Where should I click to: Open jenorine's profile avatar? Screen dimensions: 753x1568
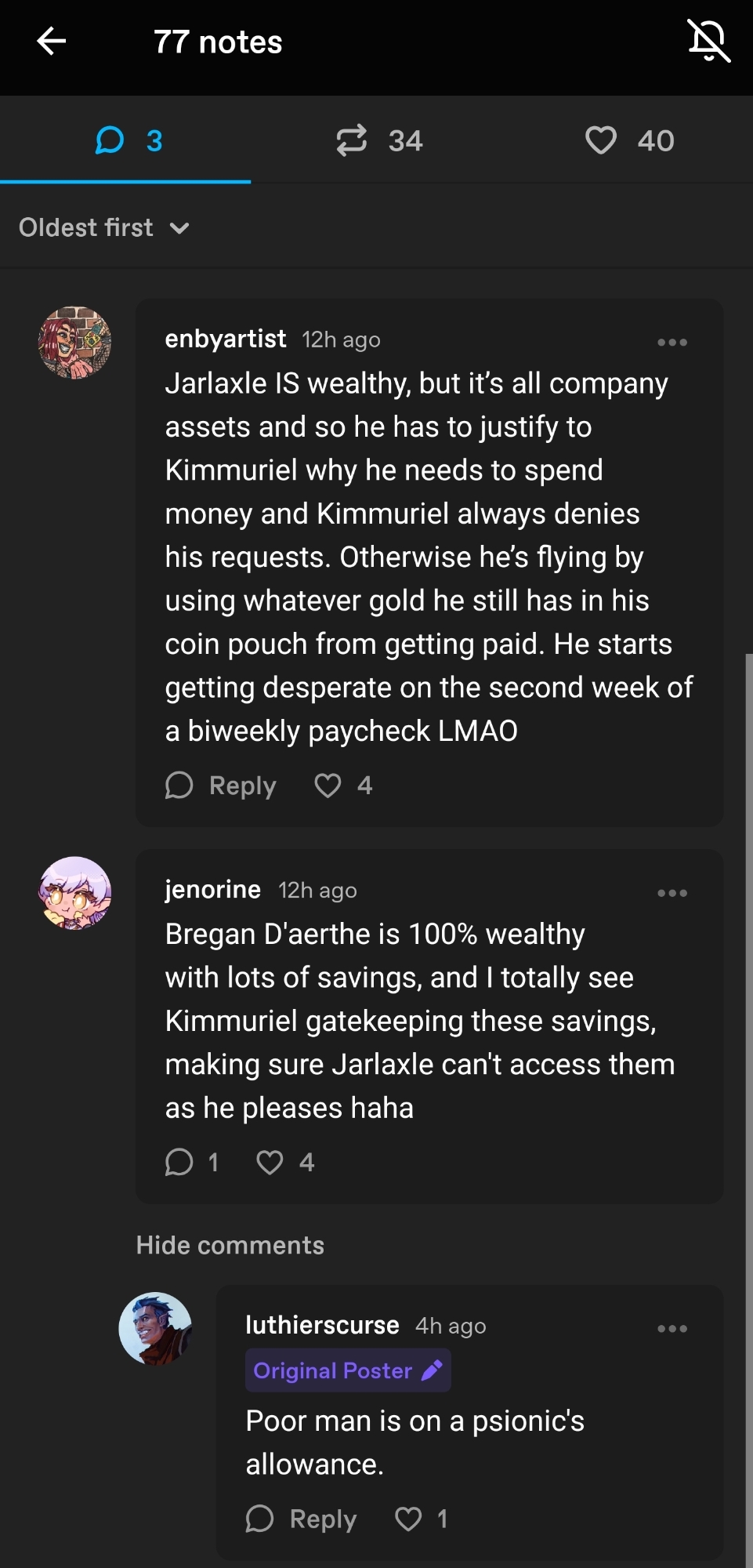click(75, 893)
